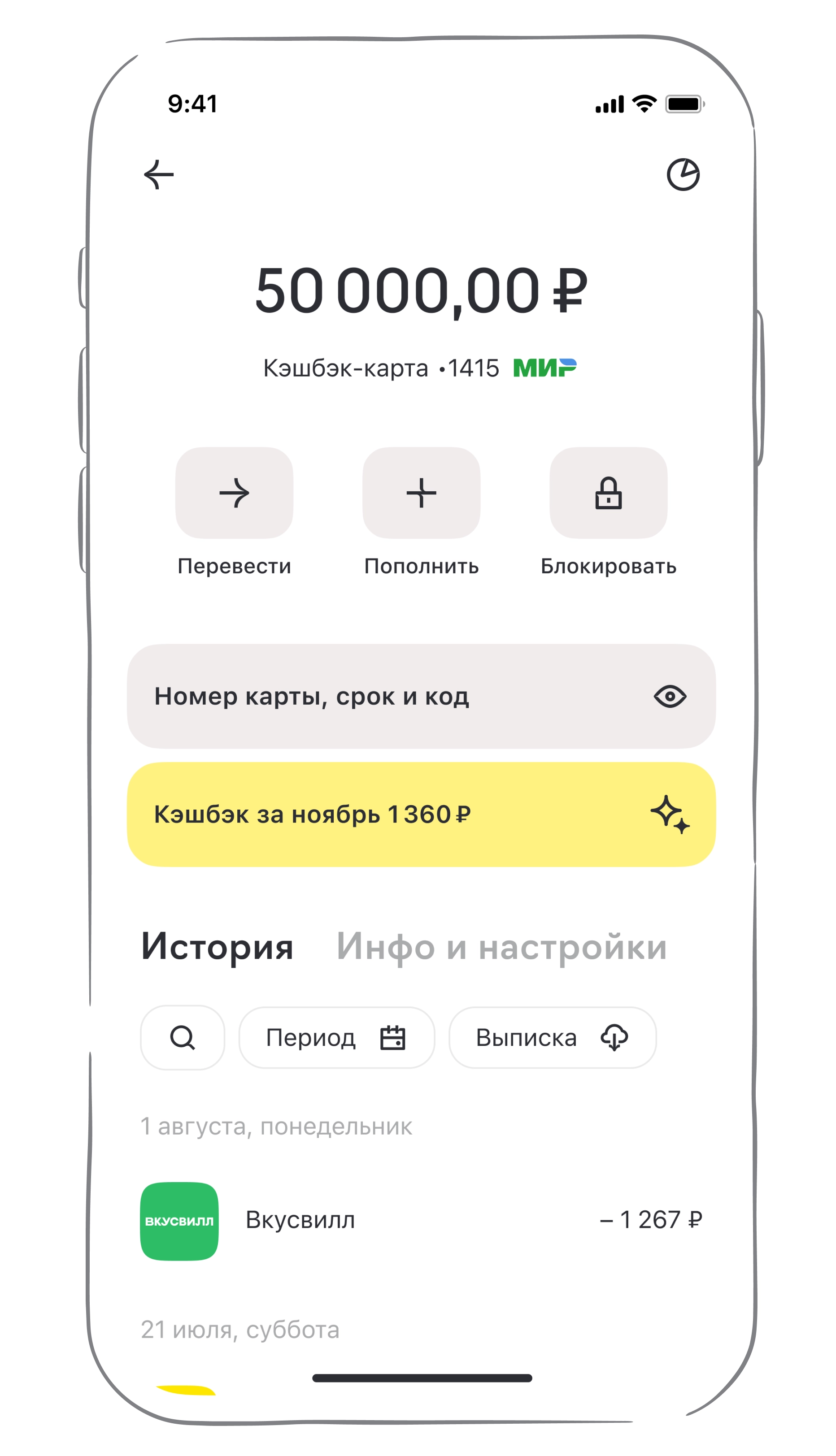Screen dimensions: 836x1456
Task: Search the transaction history
Action: pyautogui.click(x=183, y=1038)
